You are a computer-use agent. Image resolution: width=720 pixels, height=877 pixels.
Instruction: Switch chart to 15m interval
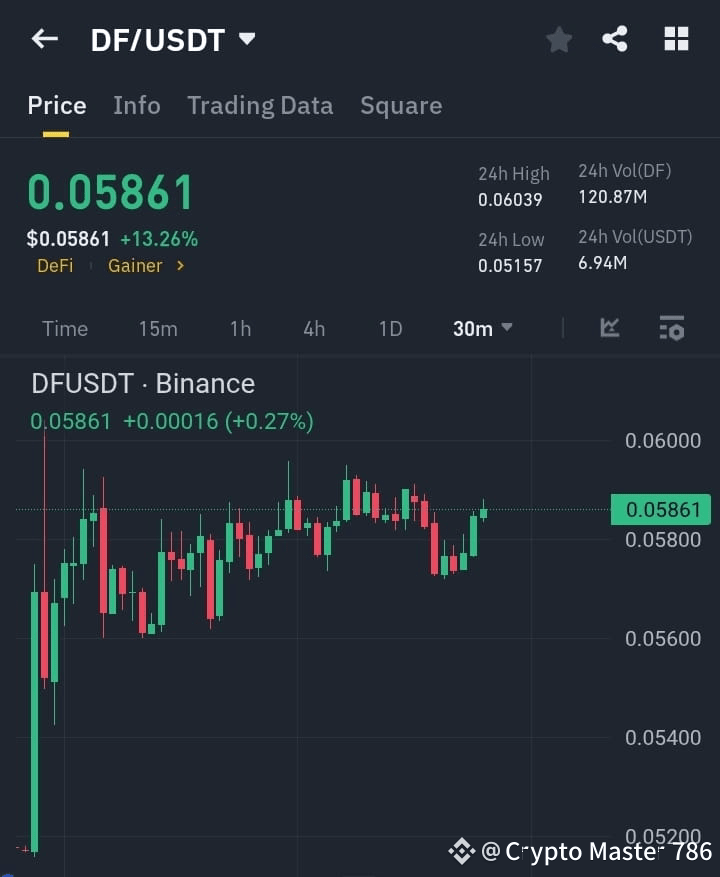[x=158, y=328]
